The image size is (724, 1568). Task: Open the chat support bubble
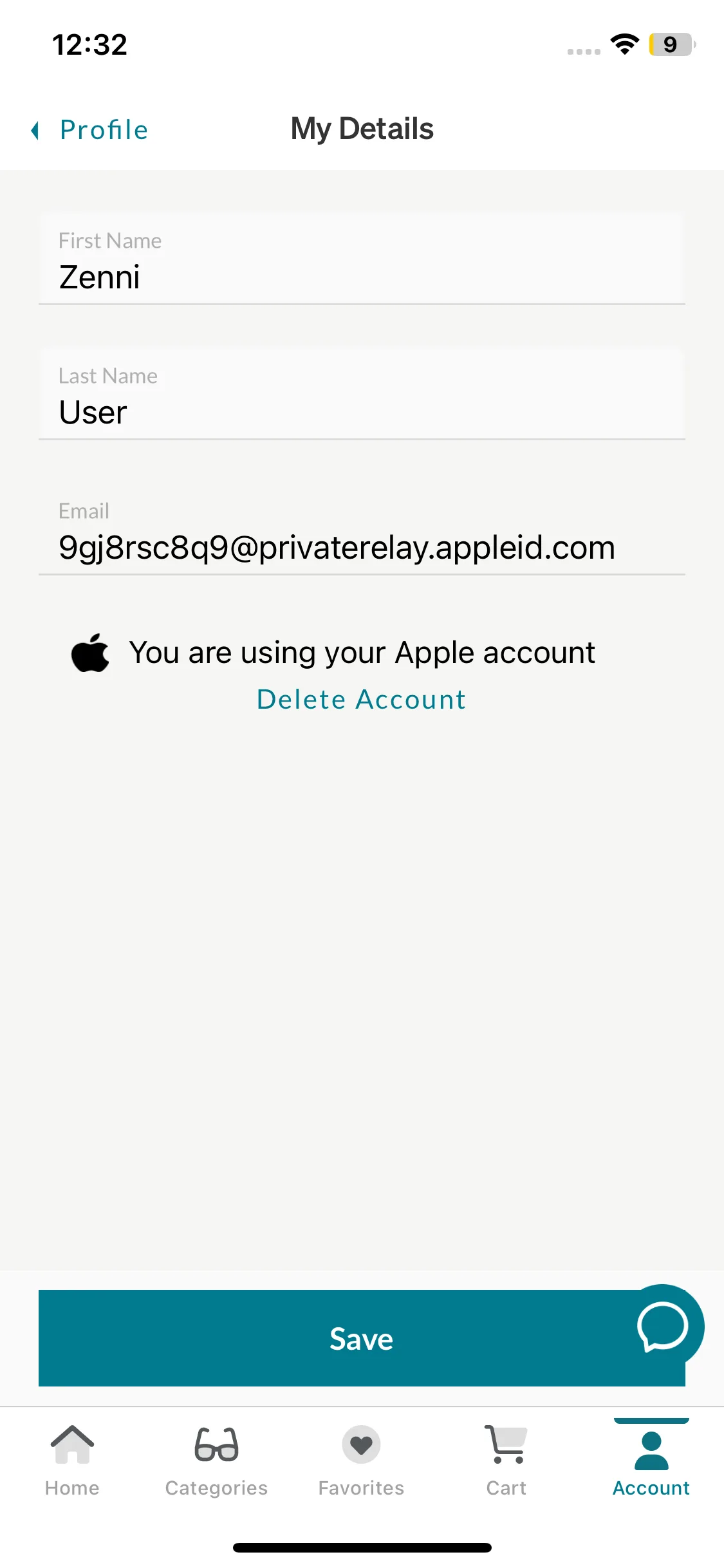[x=663, y=1326]
